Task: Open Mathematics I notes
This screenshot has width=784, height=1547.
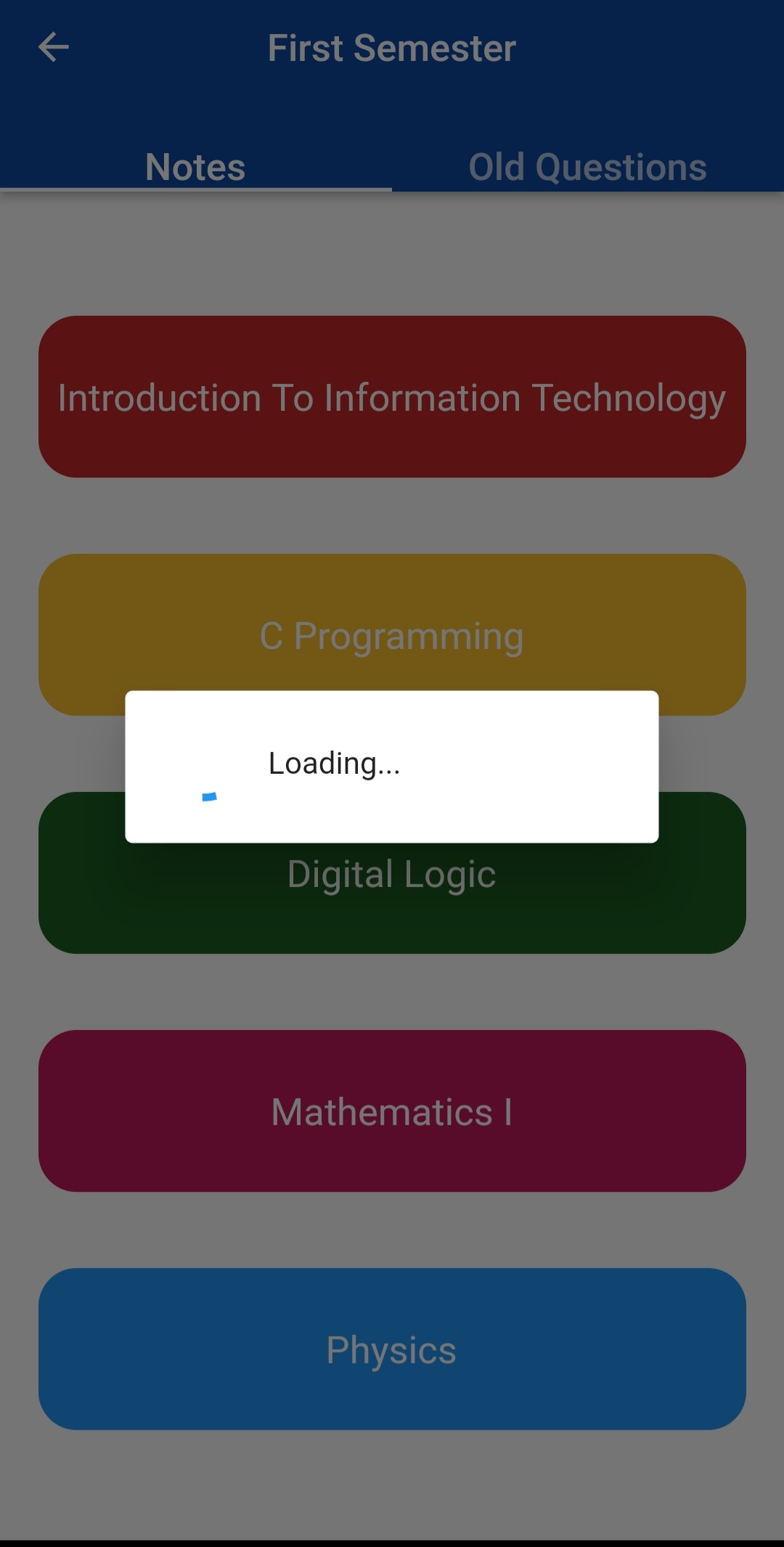Action: click(392, 1111)
